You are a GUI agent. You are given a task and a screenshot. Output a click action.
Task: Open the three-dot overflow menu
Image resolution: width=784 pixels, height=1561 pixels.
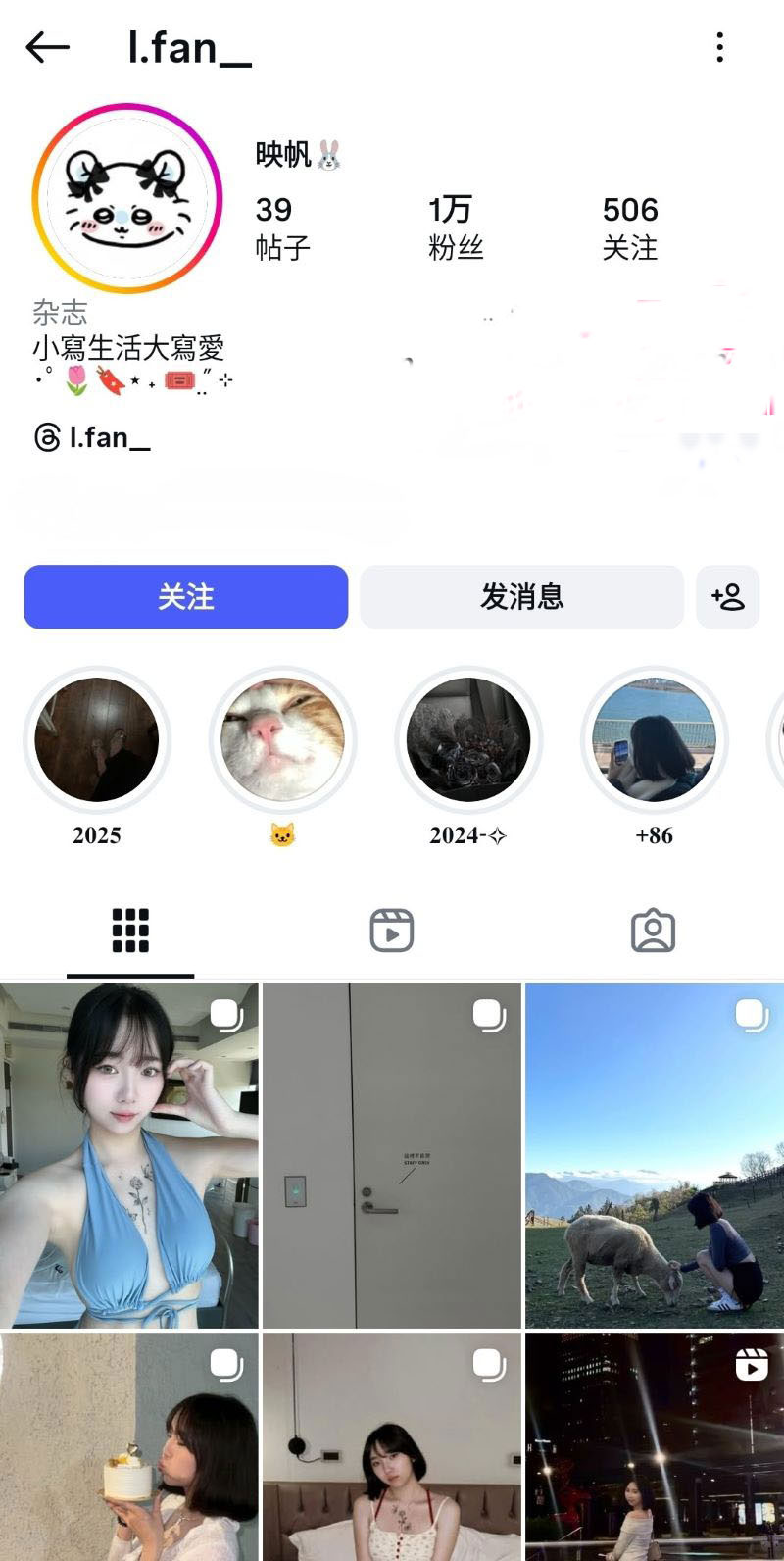pos(720,47)
